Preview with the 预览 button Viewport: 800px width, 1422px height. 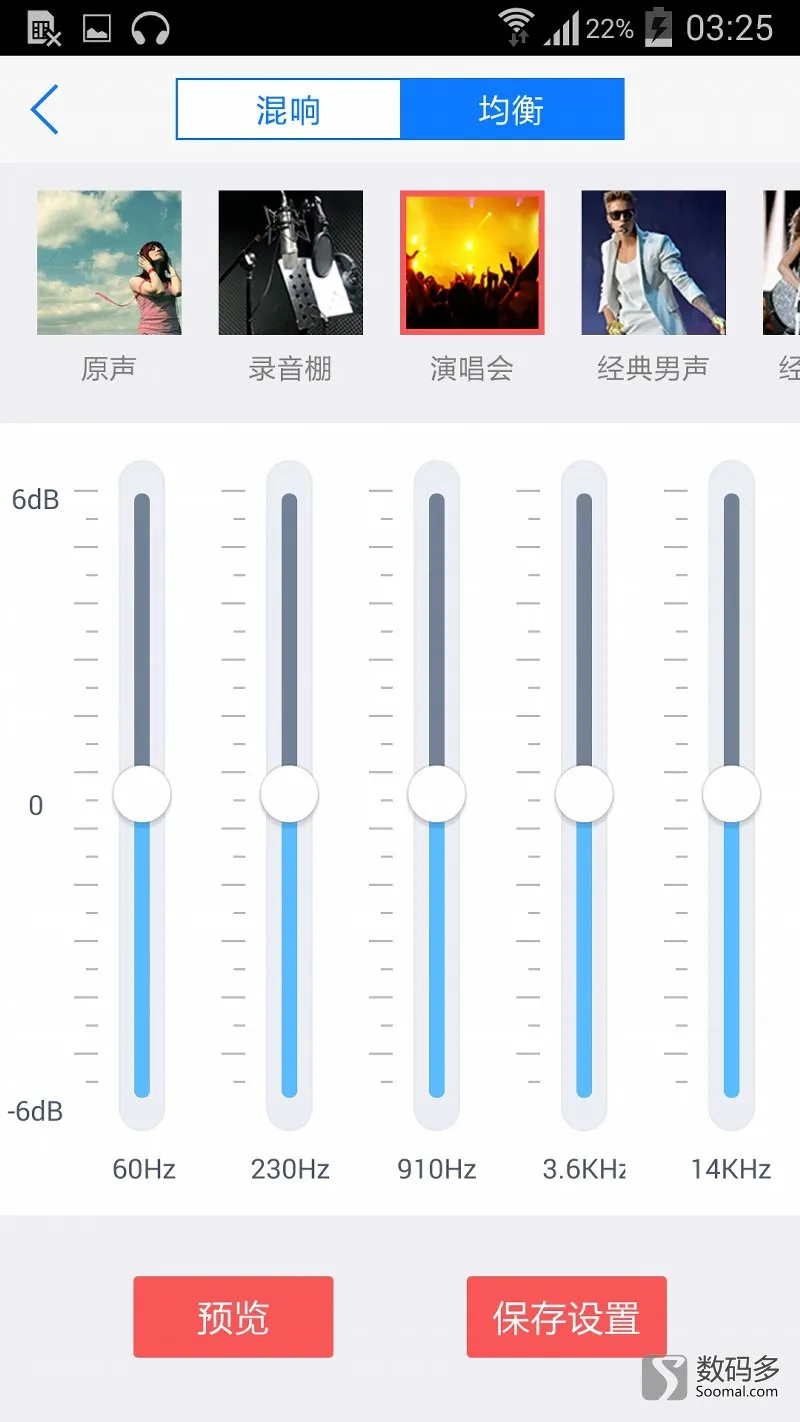(x=233, y=1317)
